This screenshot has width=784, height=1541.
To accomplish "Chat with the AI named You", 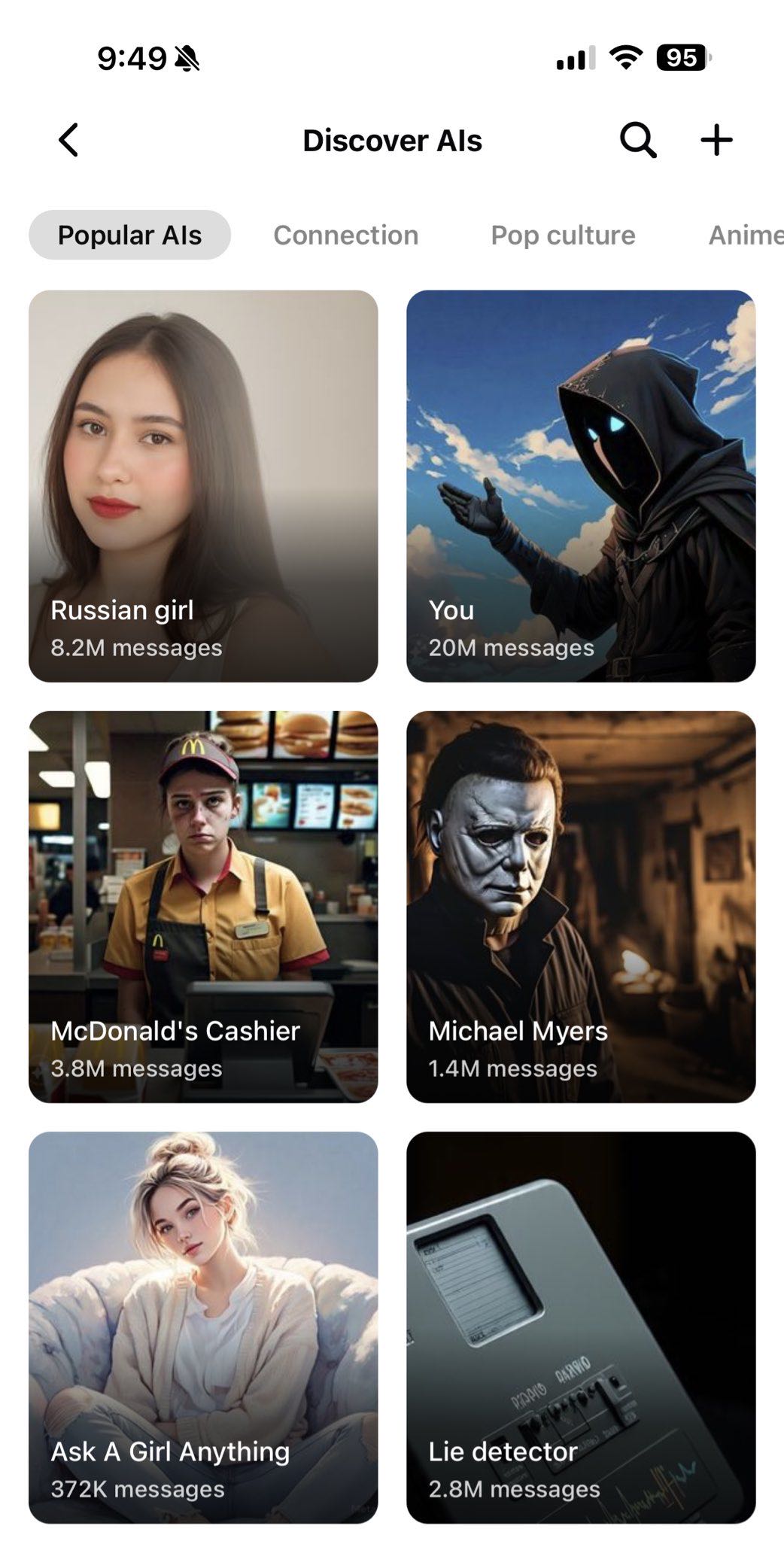I will (581, 486).
